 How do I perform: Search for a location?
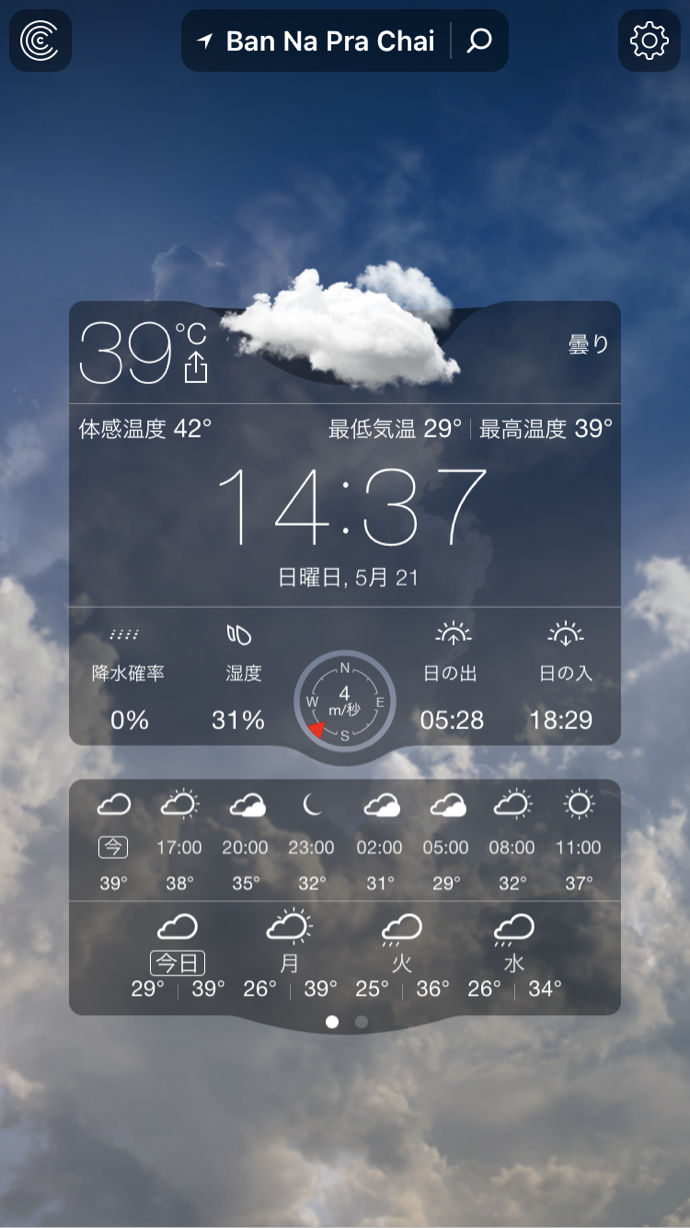click(x=480, y=41)
